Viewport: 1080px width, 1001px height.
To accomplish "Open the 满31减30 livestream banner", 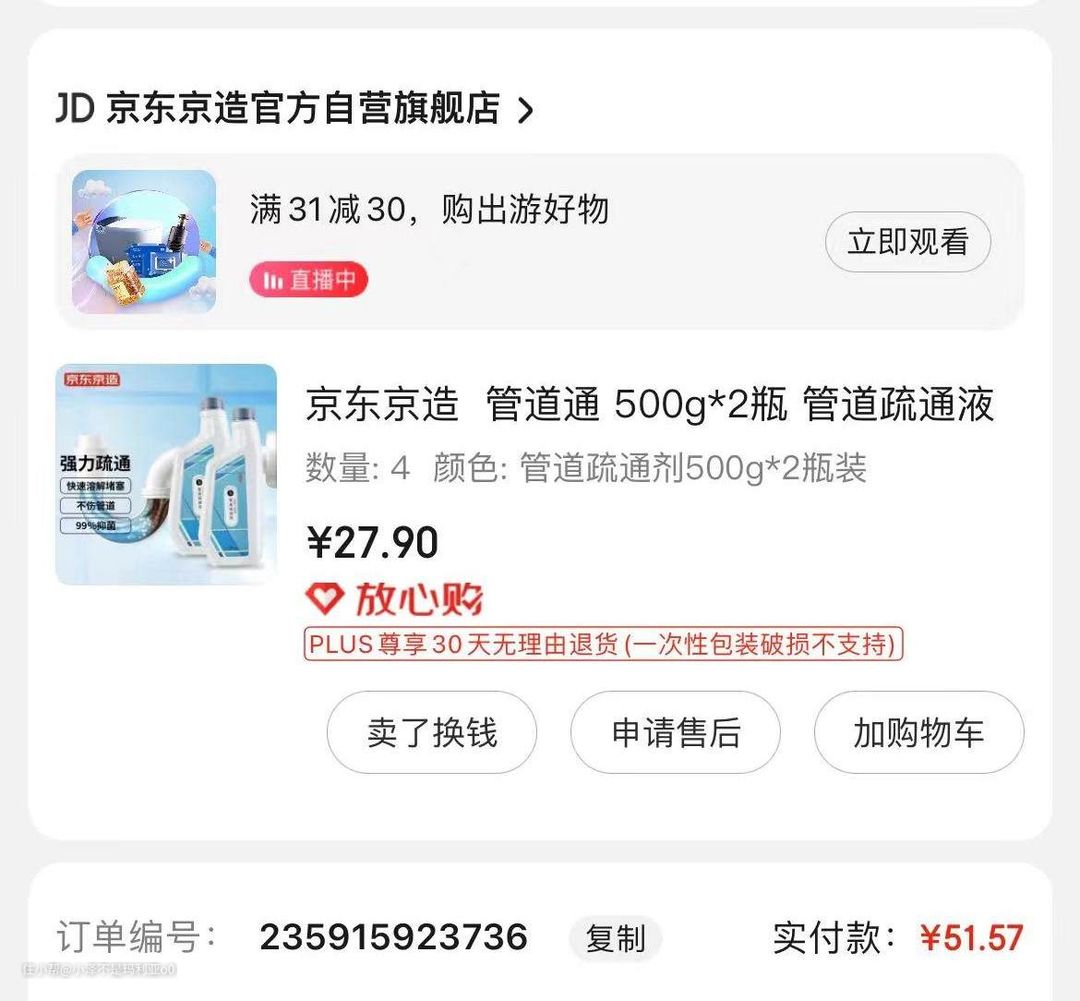I will (428, 211).
